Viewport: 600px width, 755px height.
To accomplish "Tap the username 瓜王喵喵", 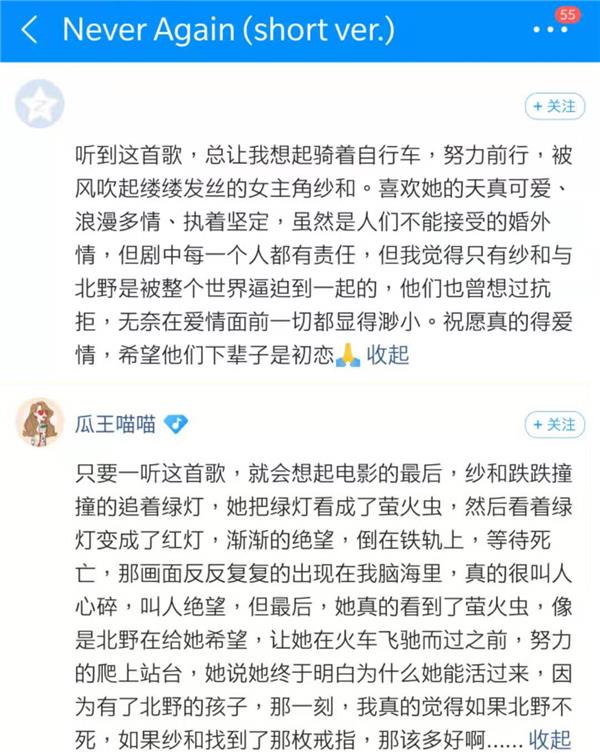I will 115,424.
